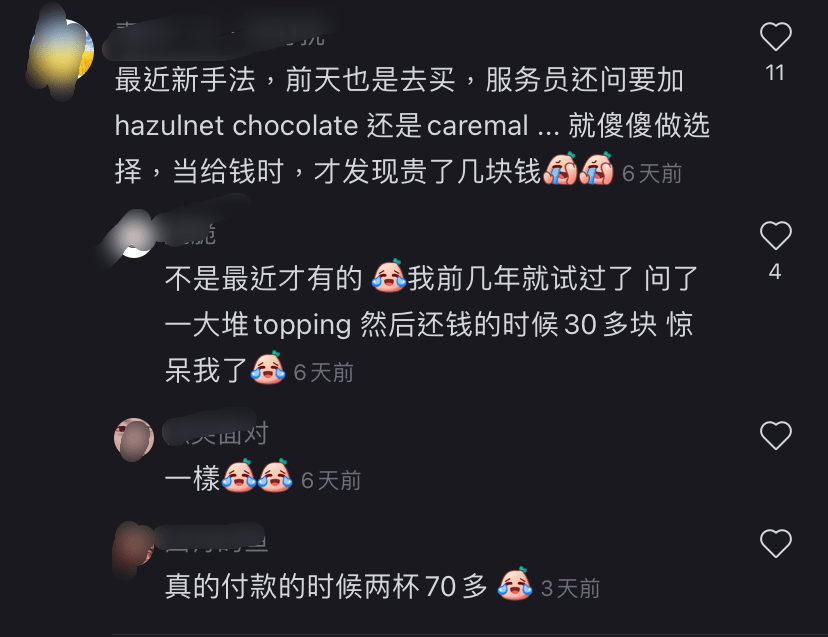Like the reply about topping costing 30多块
The width and height of the screenshot is (828, 637).
click(x=775, y=237)
